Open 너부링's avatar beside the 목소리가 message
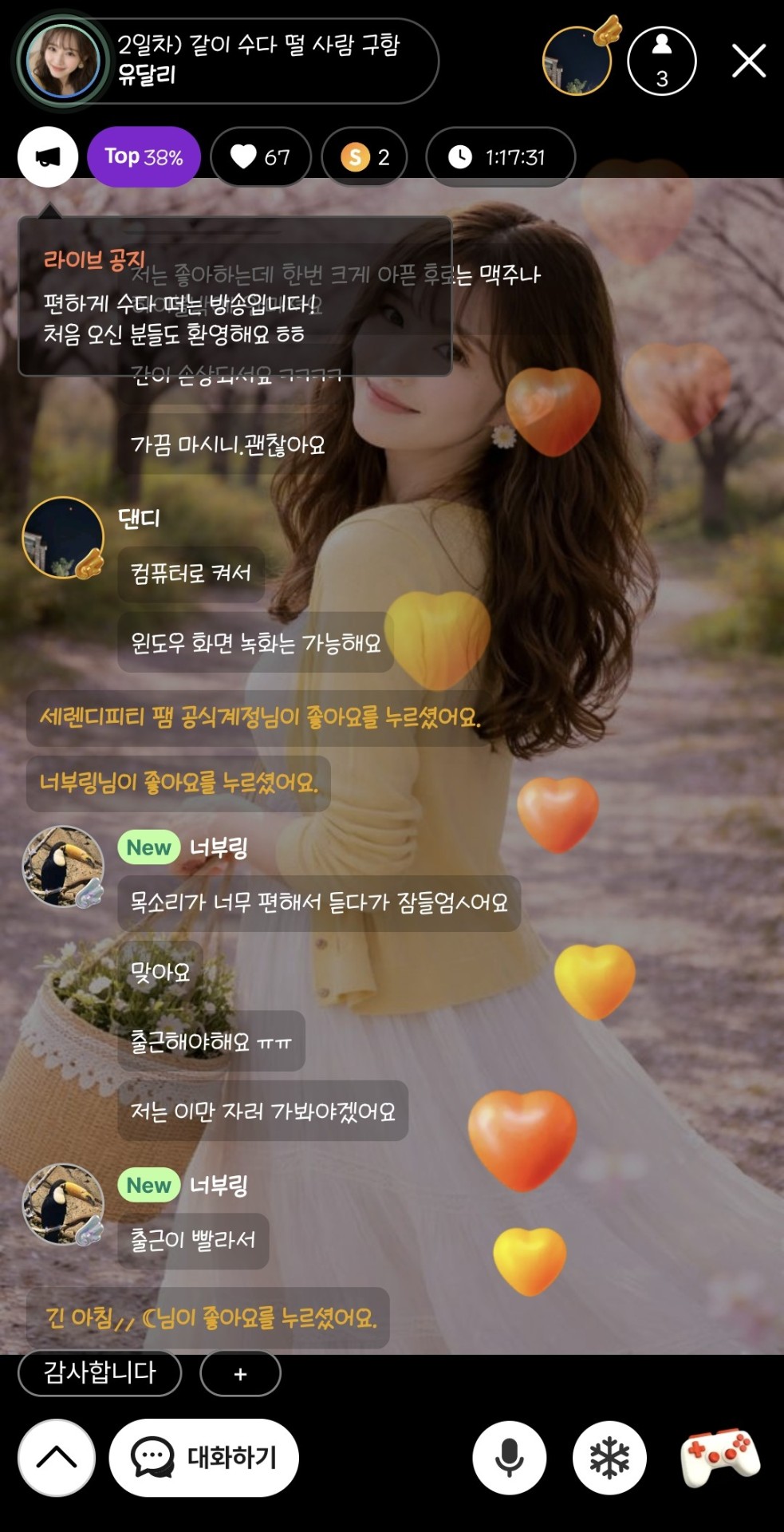This screenshot has height=1532, width=784. 62,866
